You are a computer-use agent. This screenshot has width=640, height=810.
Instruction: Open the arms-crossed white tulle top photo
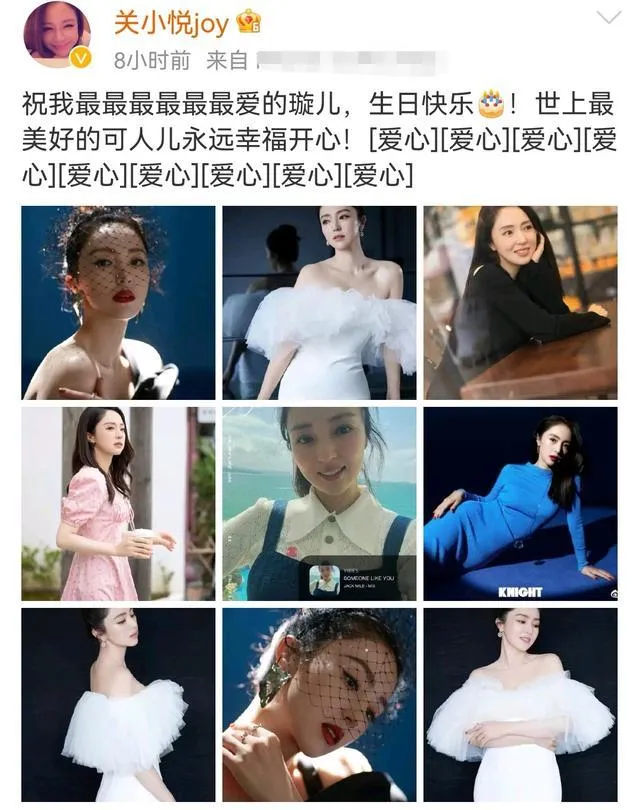[x=520, y=705]
